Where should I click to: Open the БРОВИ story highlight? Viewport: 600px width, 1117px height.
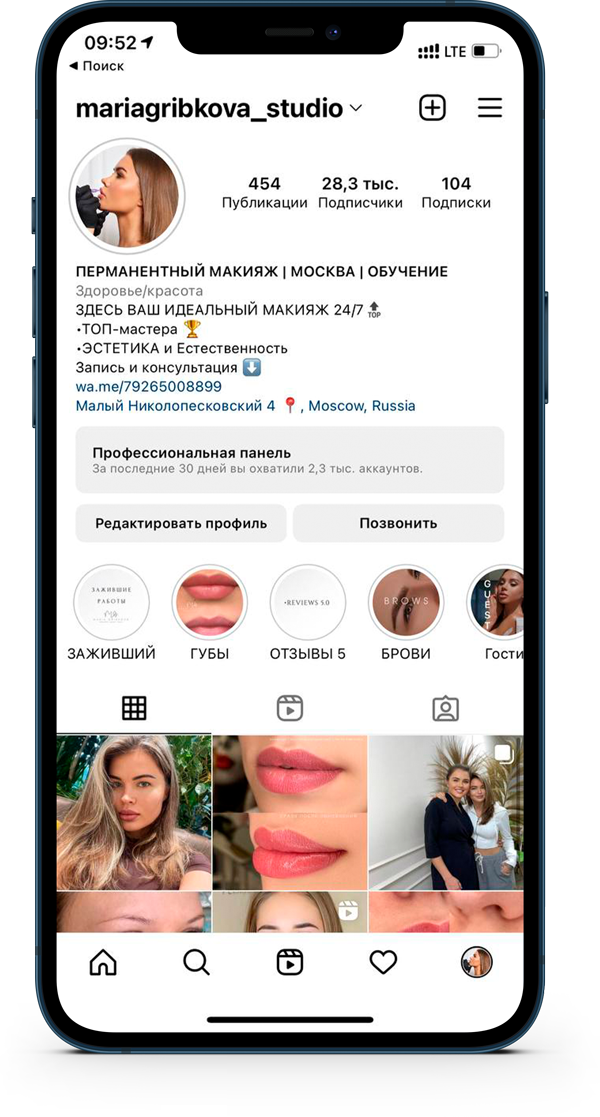point(406,602)
